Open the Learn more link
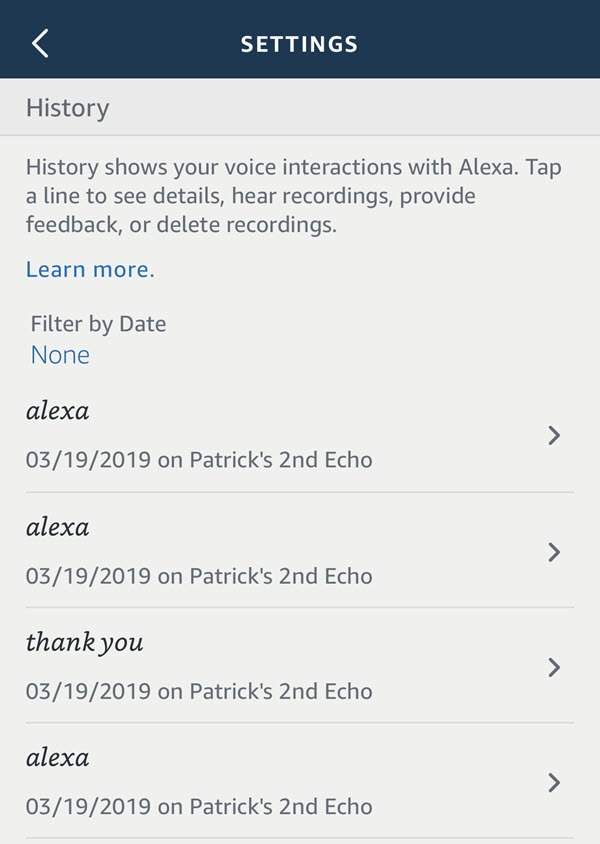This screenshot has width=600, height=844. coord(90,269)
